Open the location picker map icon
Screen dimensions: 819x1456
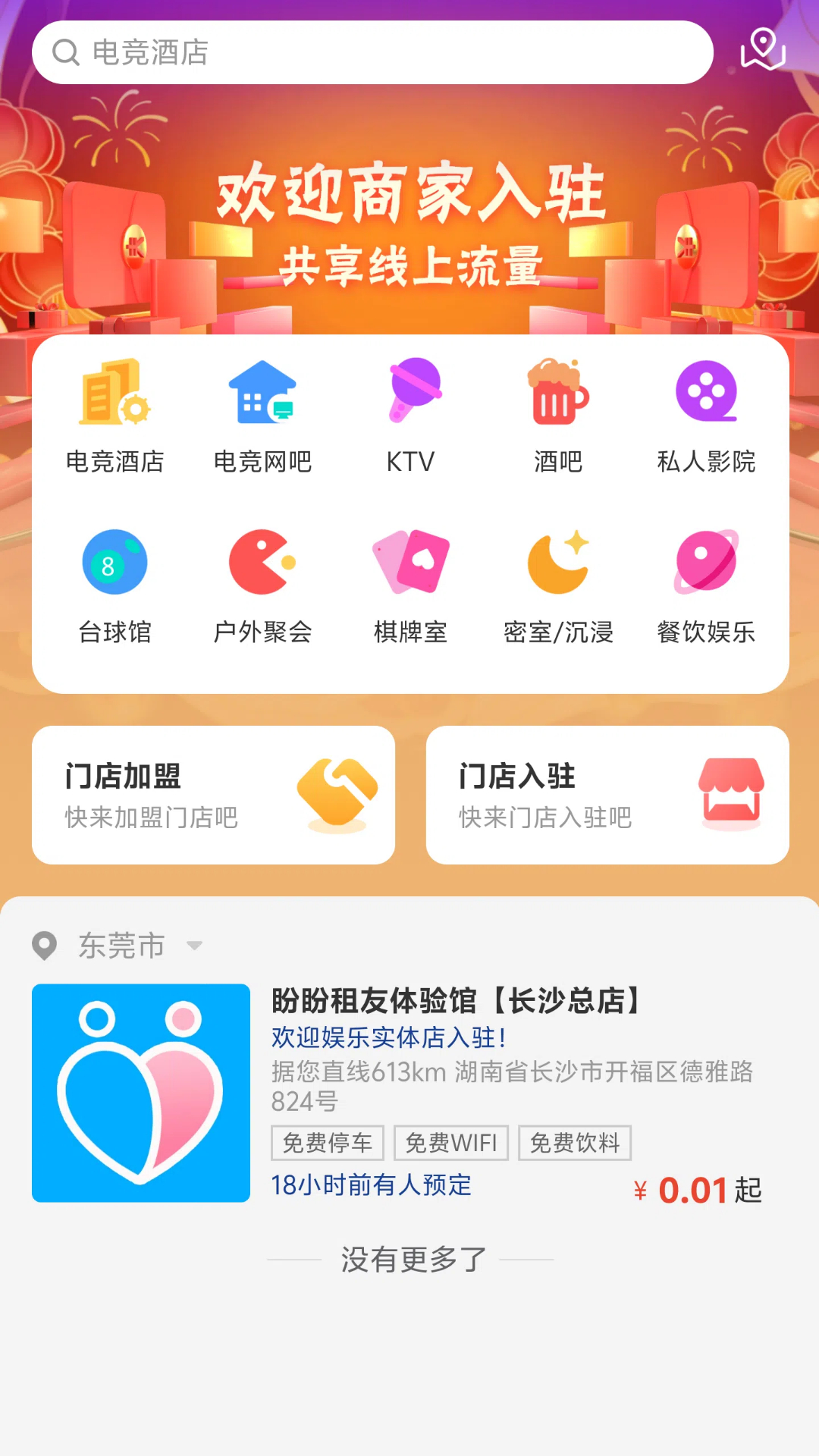[762, 52]
